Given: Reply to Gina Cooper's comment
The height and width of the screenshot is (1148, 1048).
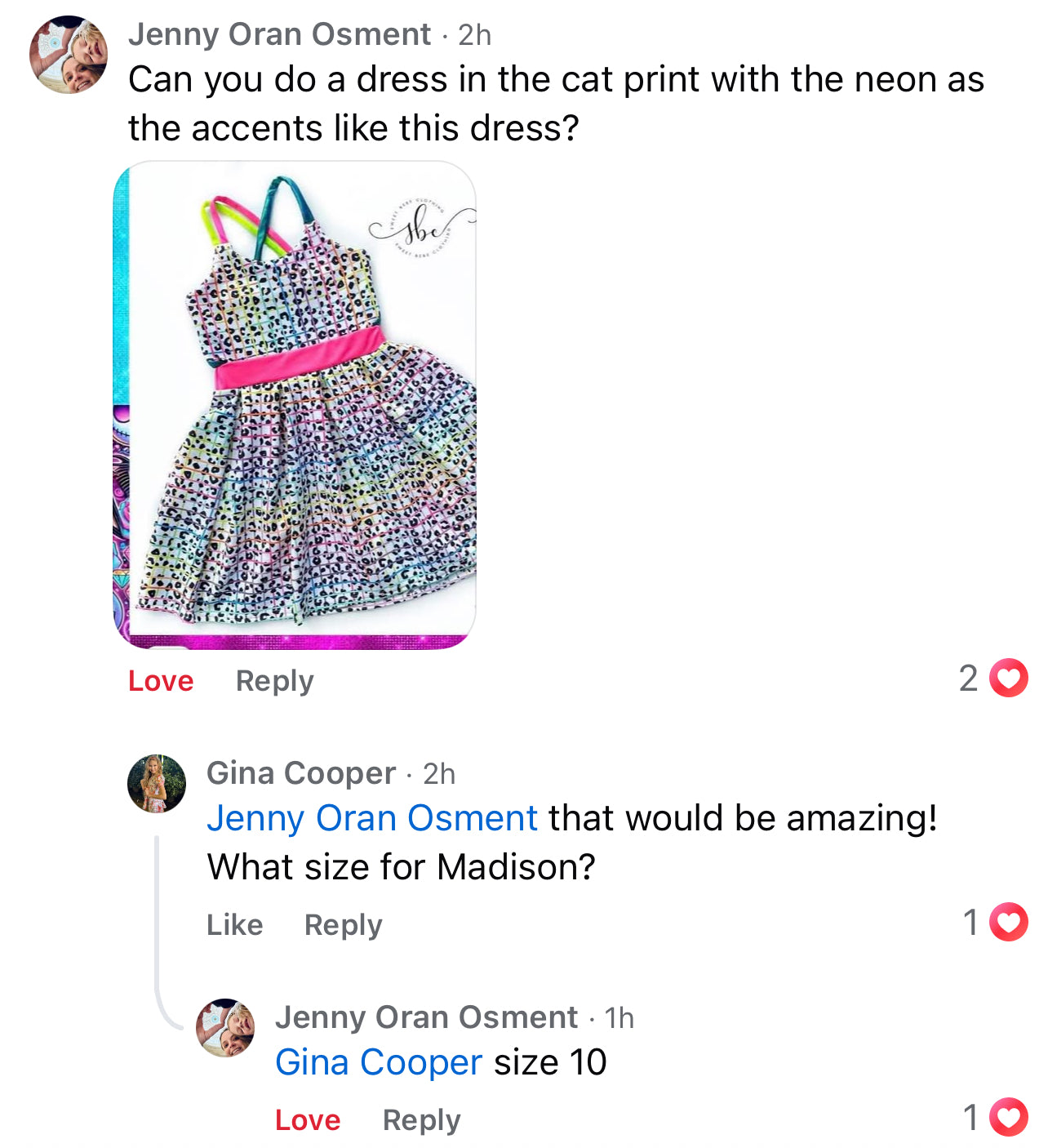Looking at the screenshot, I should (x=343, y=925).
